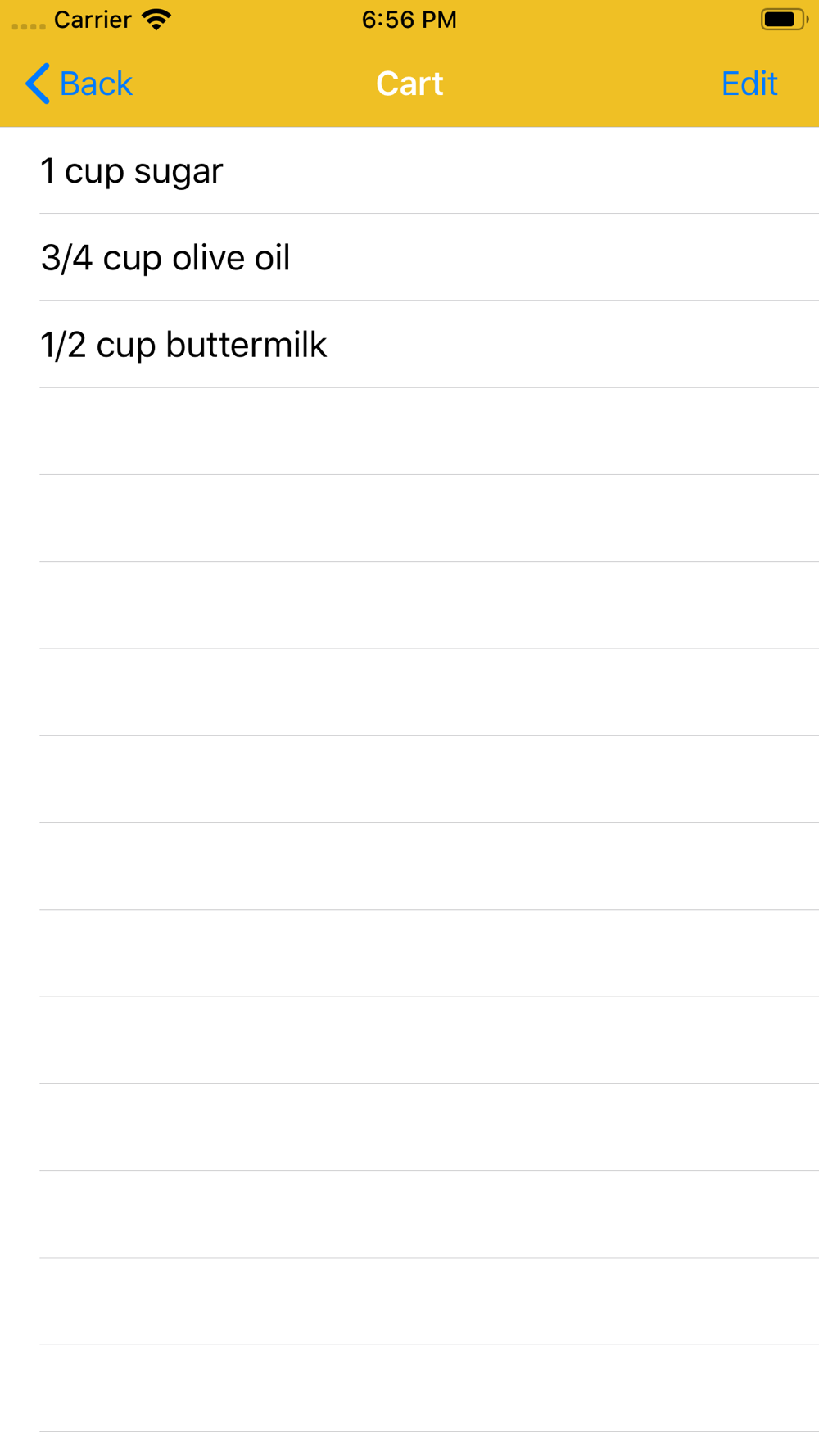Select the 3/4 cup olive oil row

pyautogui.click(x=409, y=257)
